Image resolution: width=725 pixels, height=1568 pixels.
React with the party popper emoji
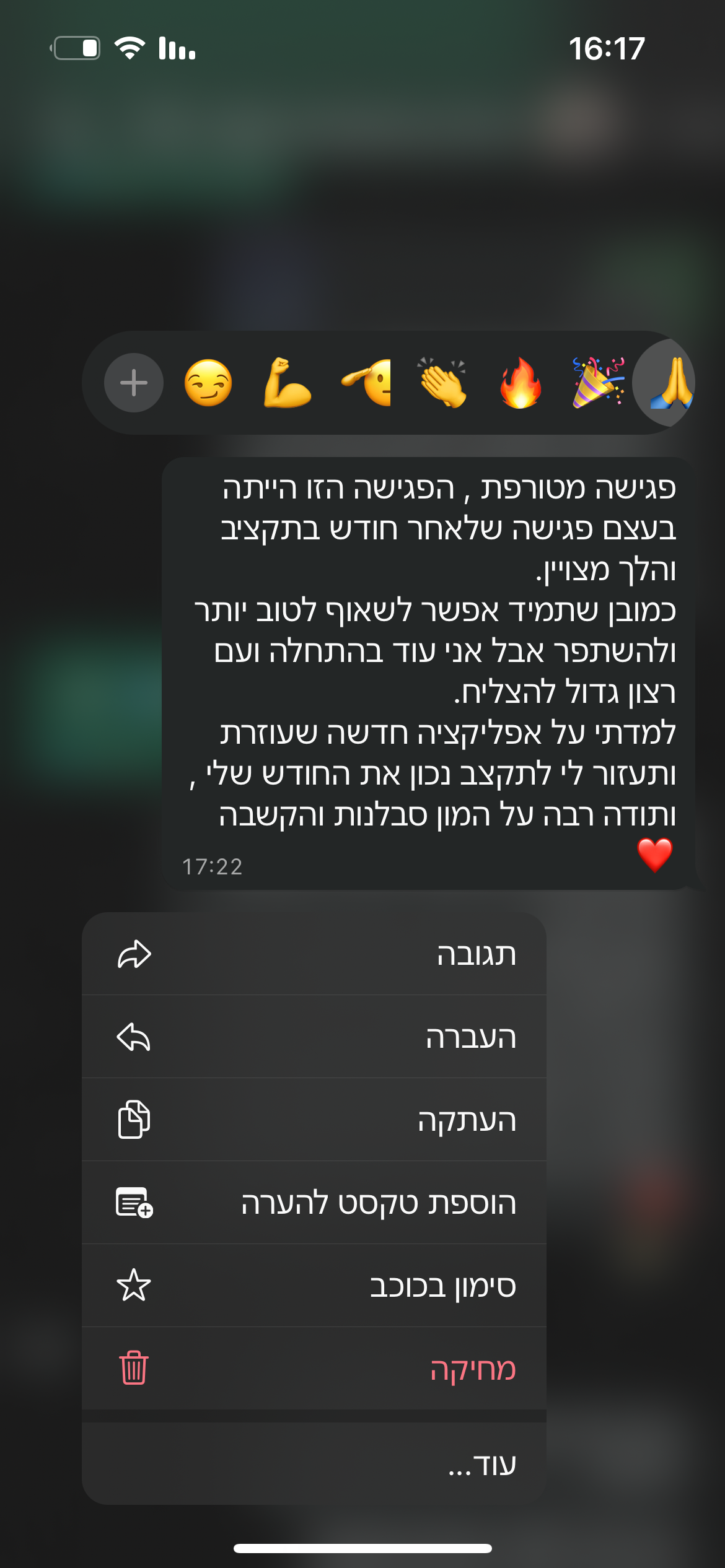(597, 383)
